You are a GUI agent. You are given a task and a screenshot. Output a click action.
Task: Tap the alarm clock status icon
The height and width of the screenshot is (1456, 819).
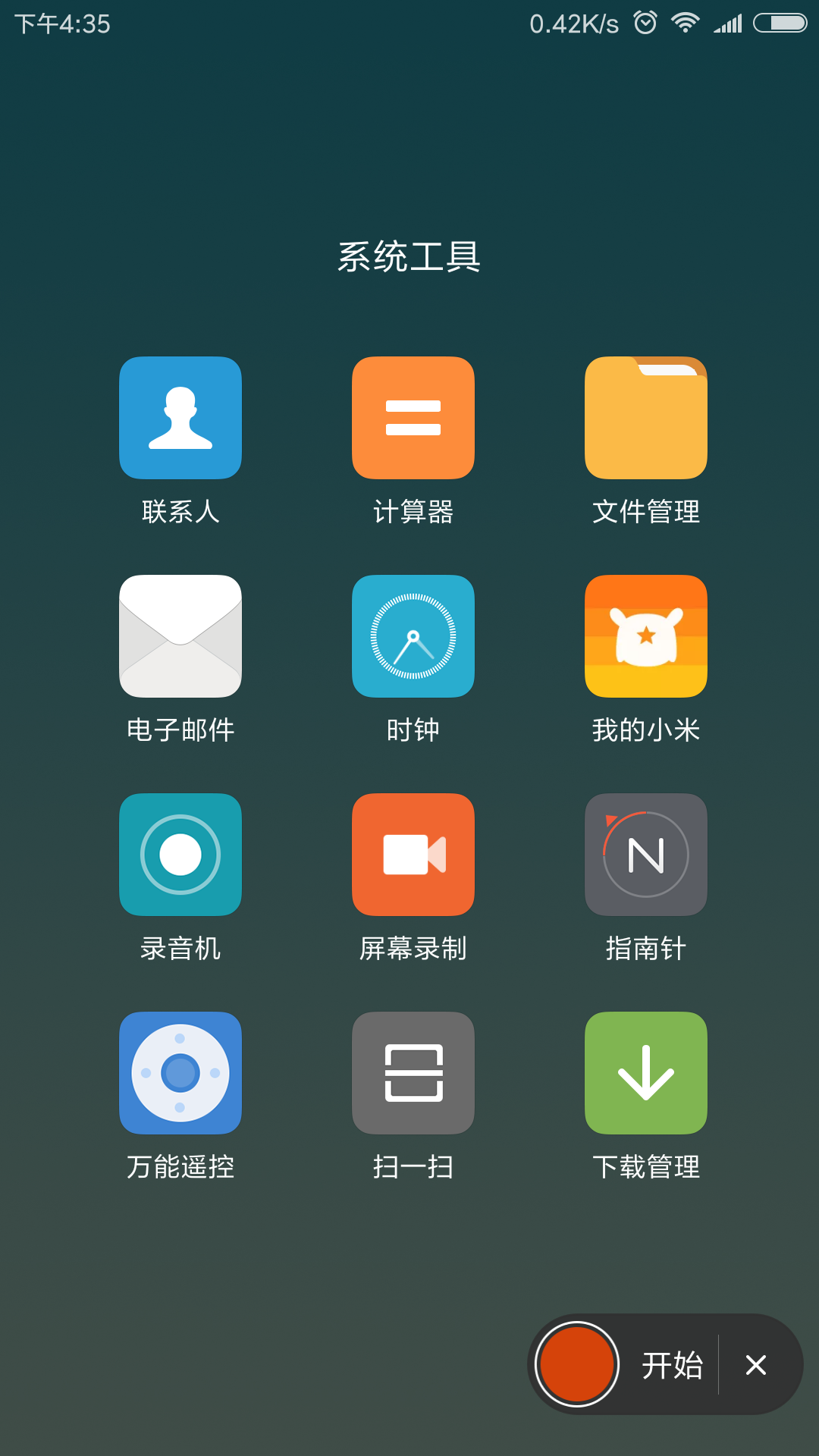645,24
